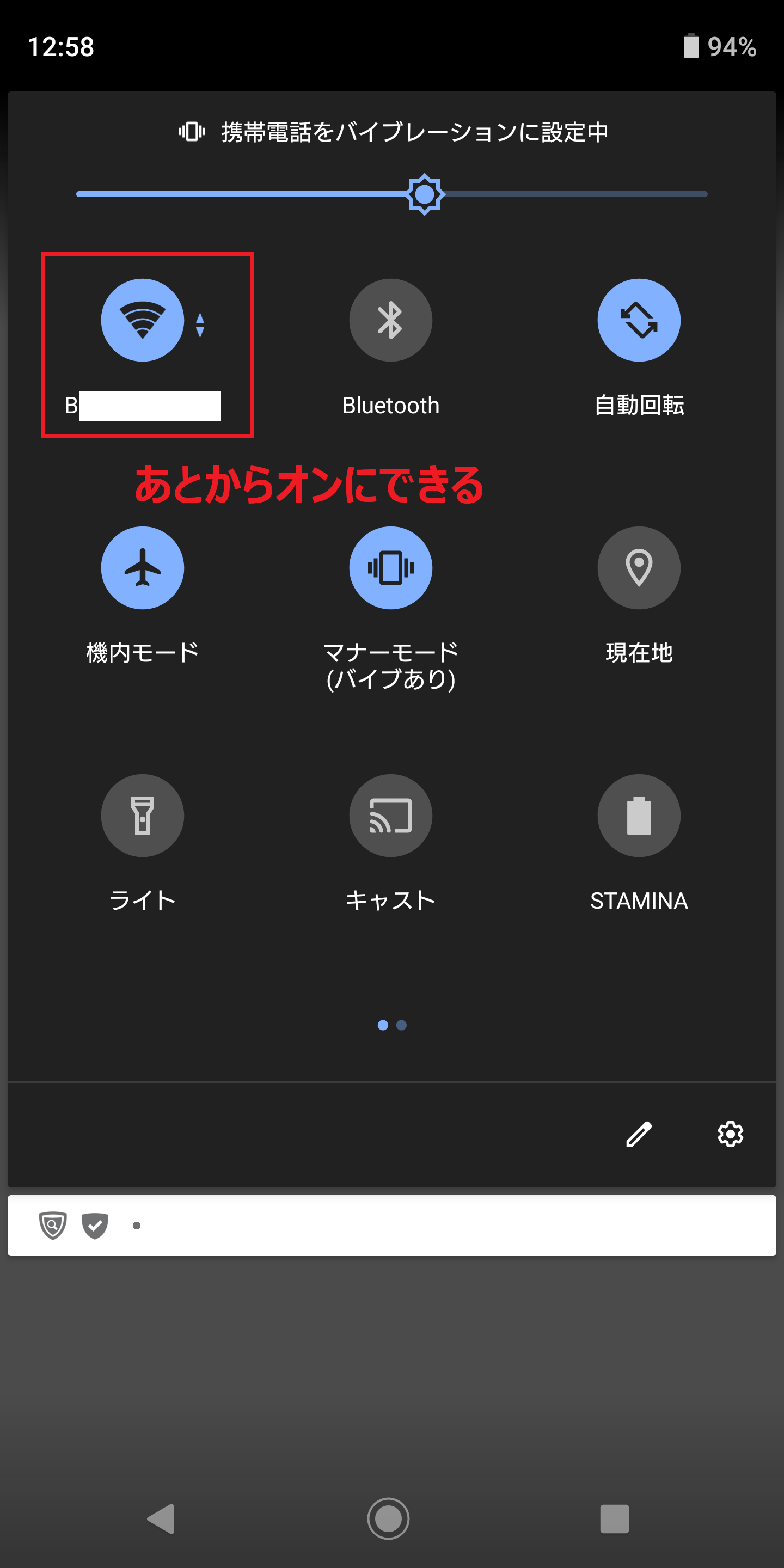Switch on the ライト flashlight
Screen dimensions: 784x1568
tap(143, 816)
